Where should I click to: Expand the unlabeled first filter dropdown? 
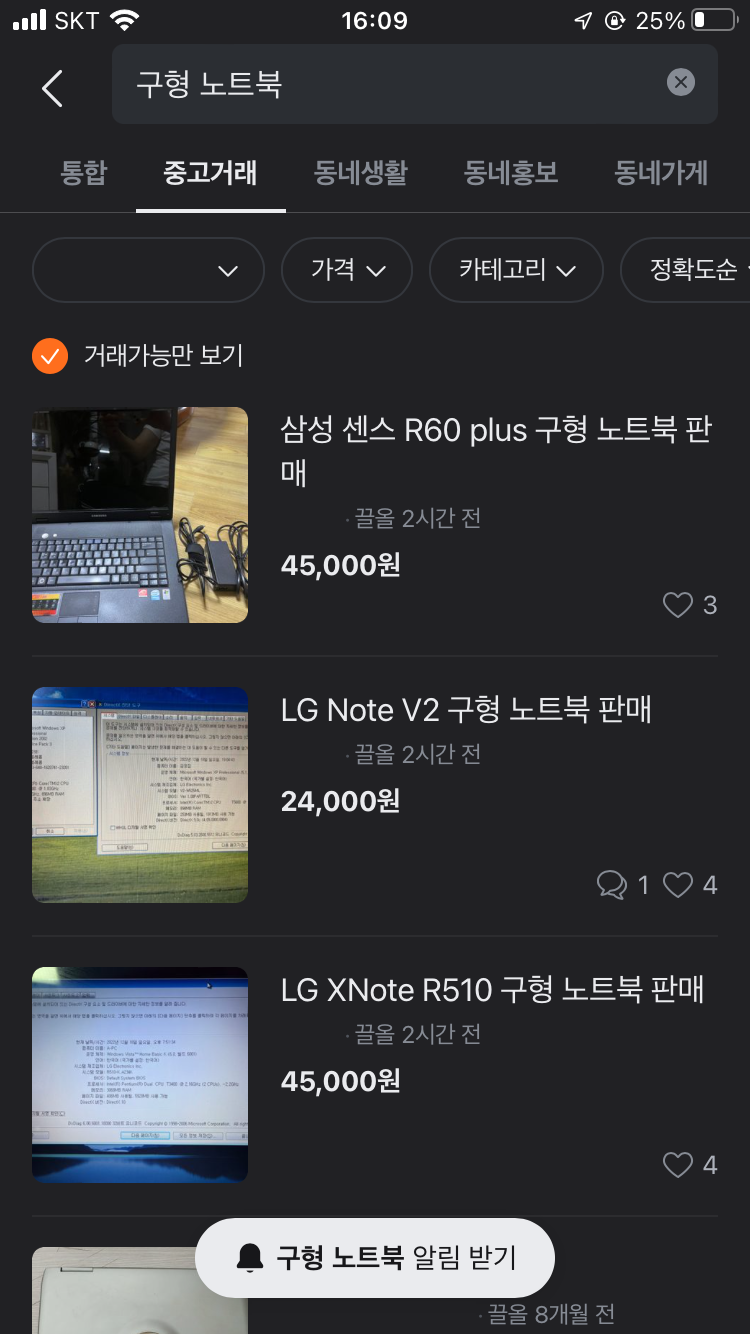tap(148, 270)
